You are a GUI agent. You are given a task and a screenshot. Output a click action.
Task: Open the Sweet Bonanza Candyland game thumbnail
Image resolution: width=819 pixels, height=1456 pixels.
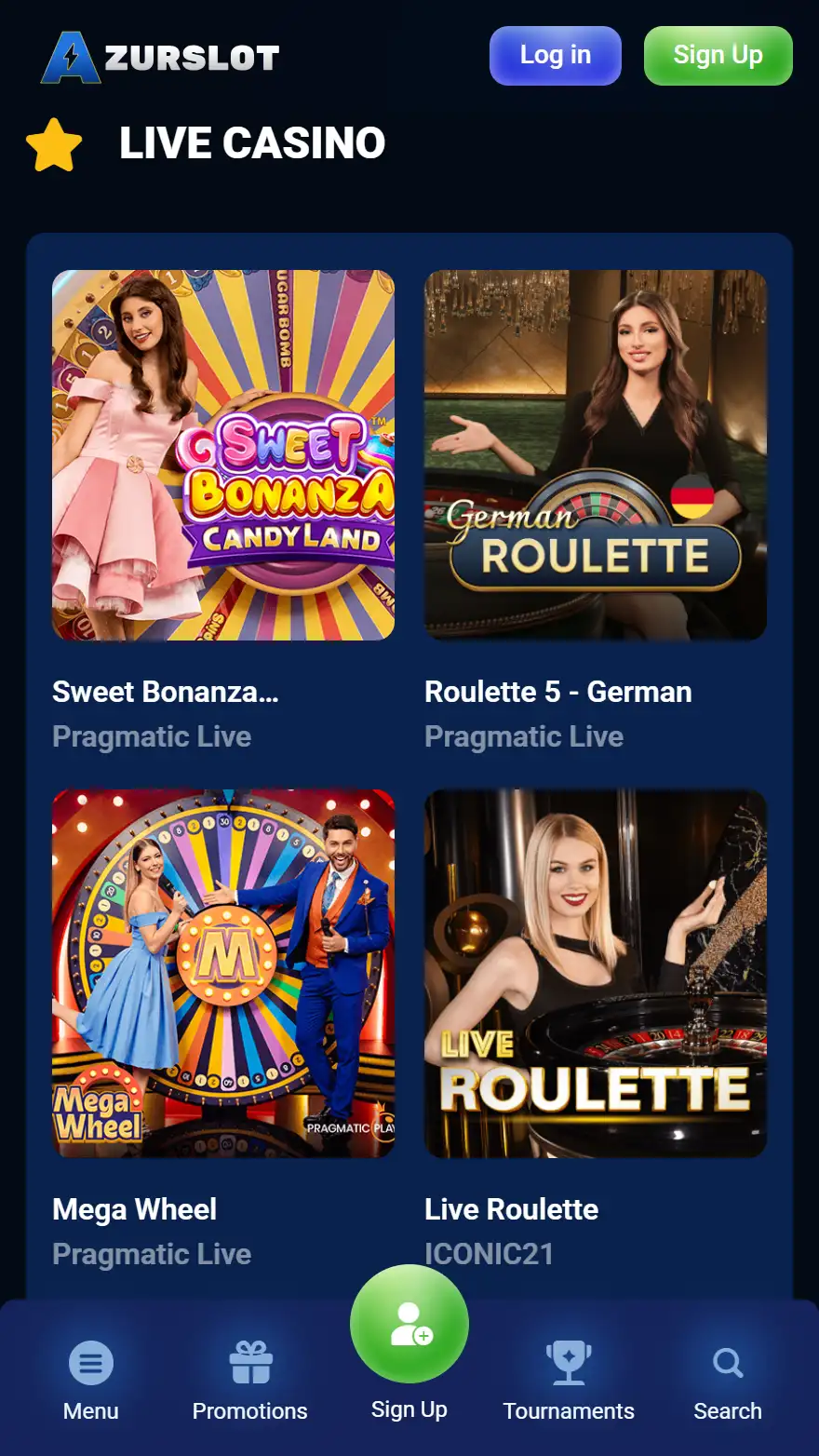224,455
